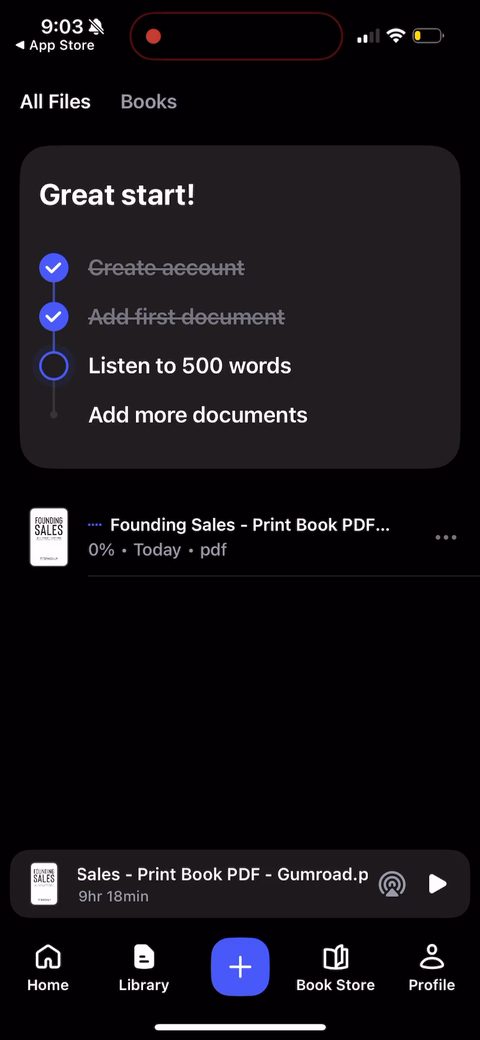The height and width of the screenshot is (1040, 480).
Task: Add a new document with plus button
Action: coord(240,967)
